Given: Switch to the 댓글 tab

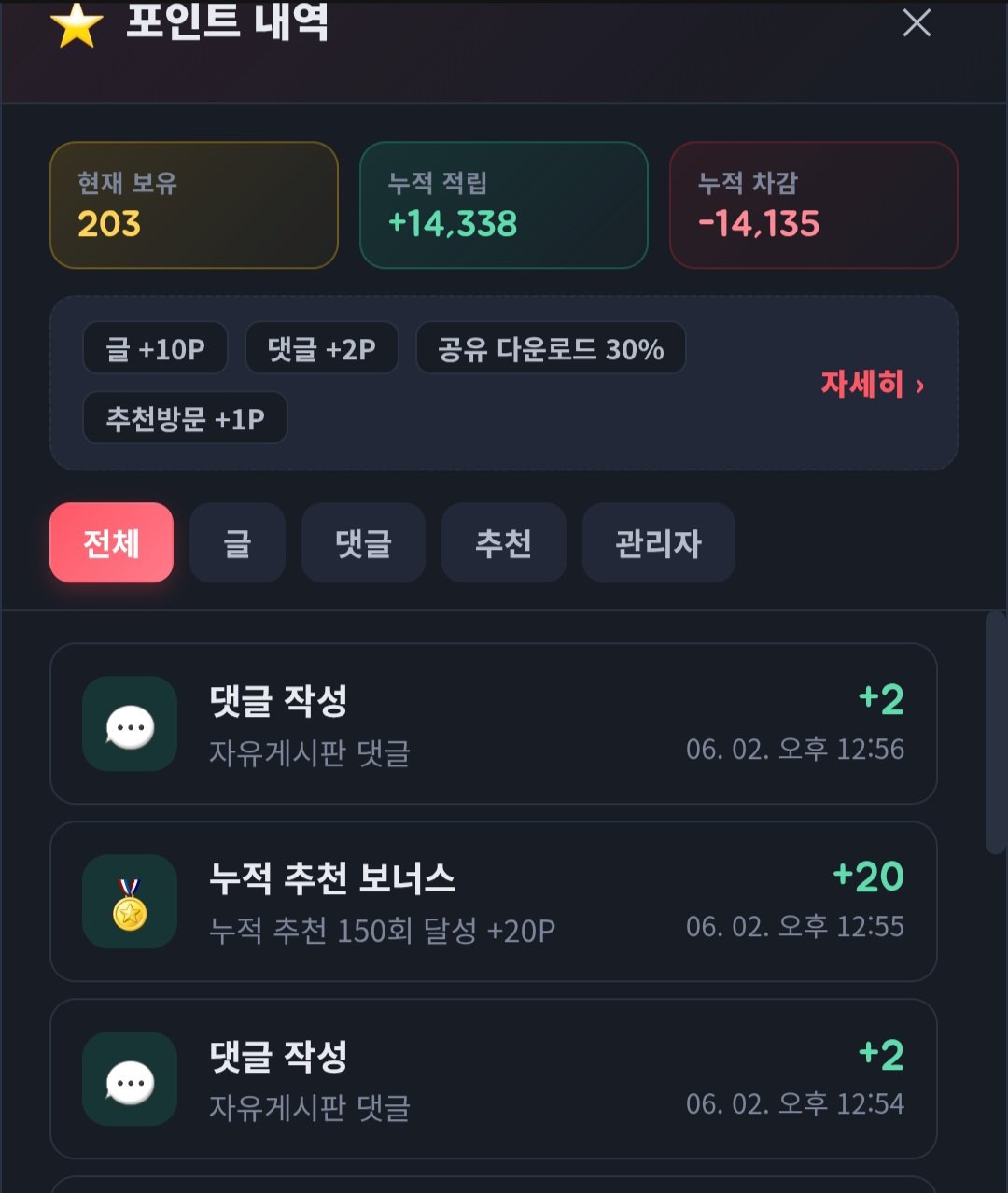Looking at the screenshot, I should click(x=363, y=543).
